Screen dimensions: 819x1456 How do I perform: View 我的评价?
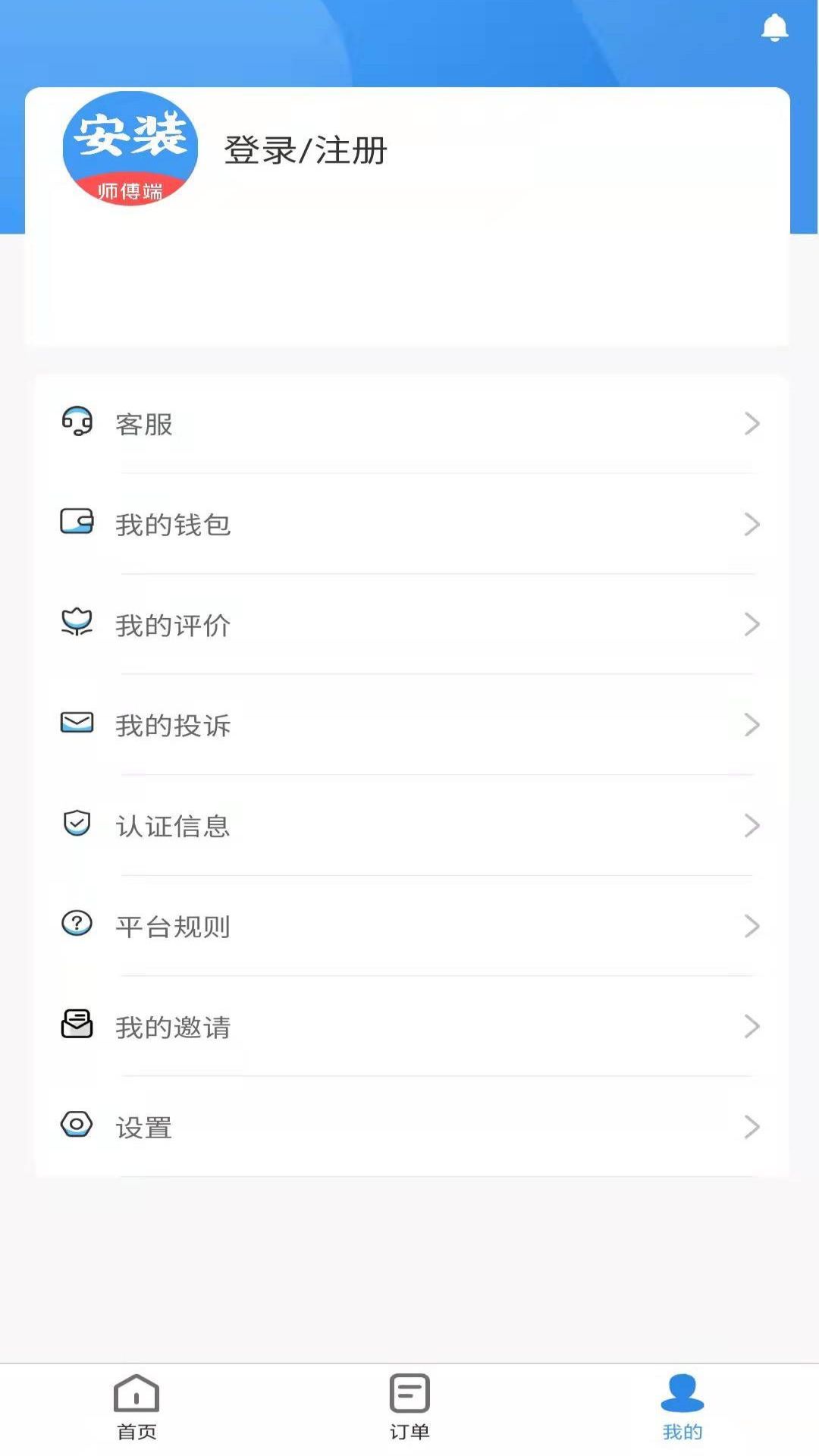click(410, 625)
